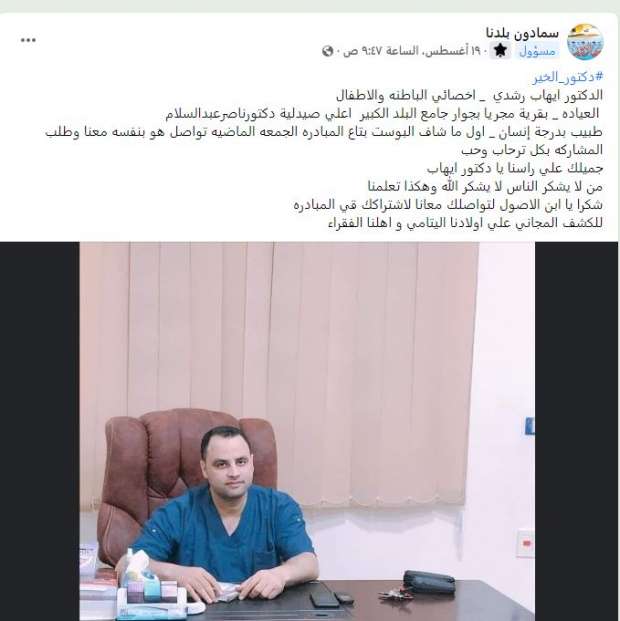Open the سمادون بلدنا profile picture
620x621 pixels.
585,41
